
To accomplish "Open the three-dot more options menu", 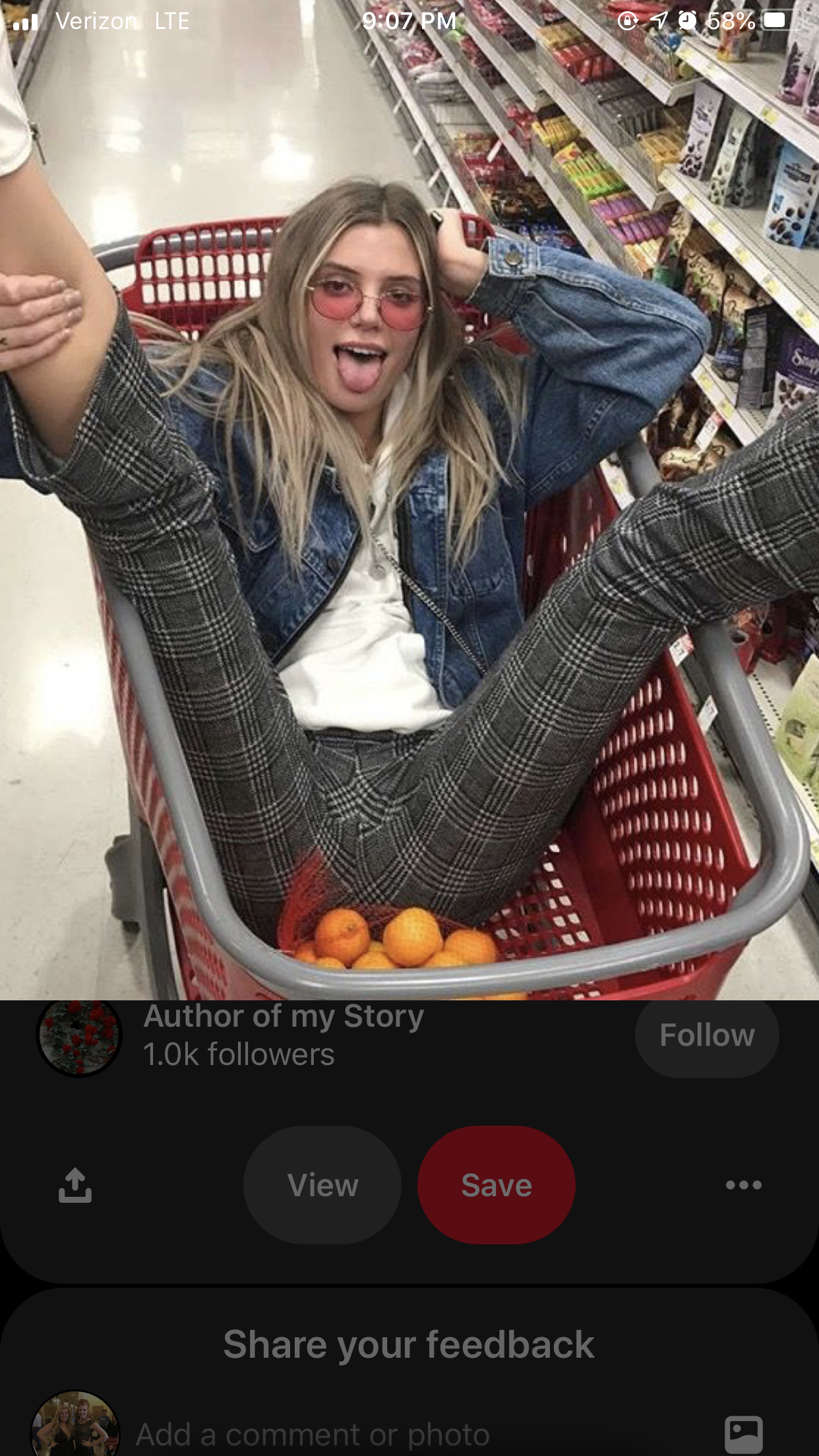I will point(743,1185).
